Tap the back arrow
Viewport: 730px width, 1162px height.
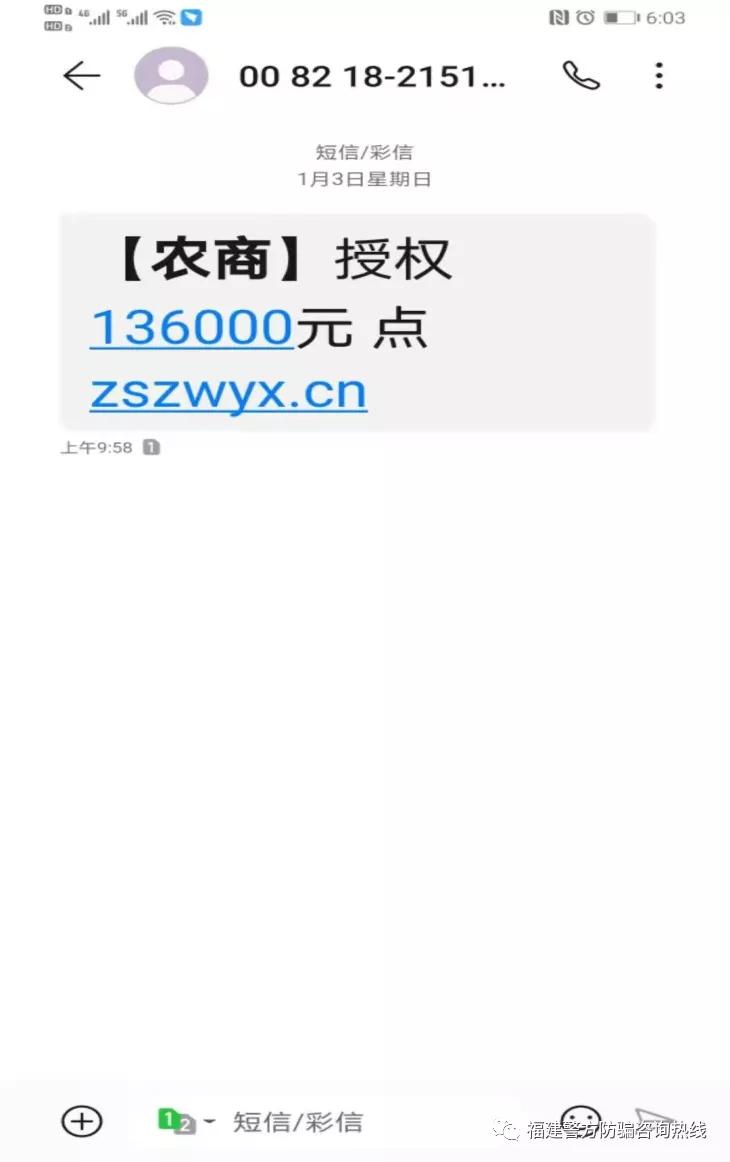[x=84, y=75]
